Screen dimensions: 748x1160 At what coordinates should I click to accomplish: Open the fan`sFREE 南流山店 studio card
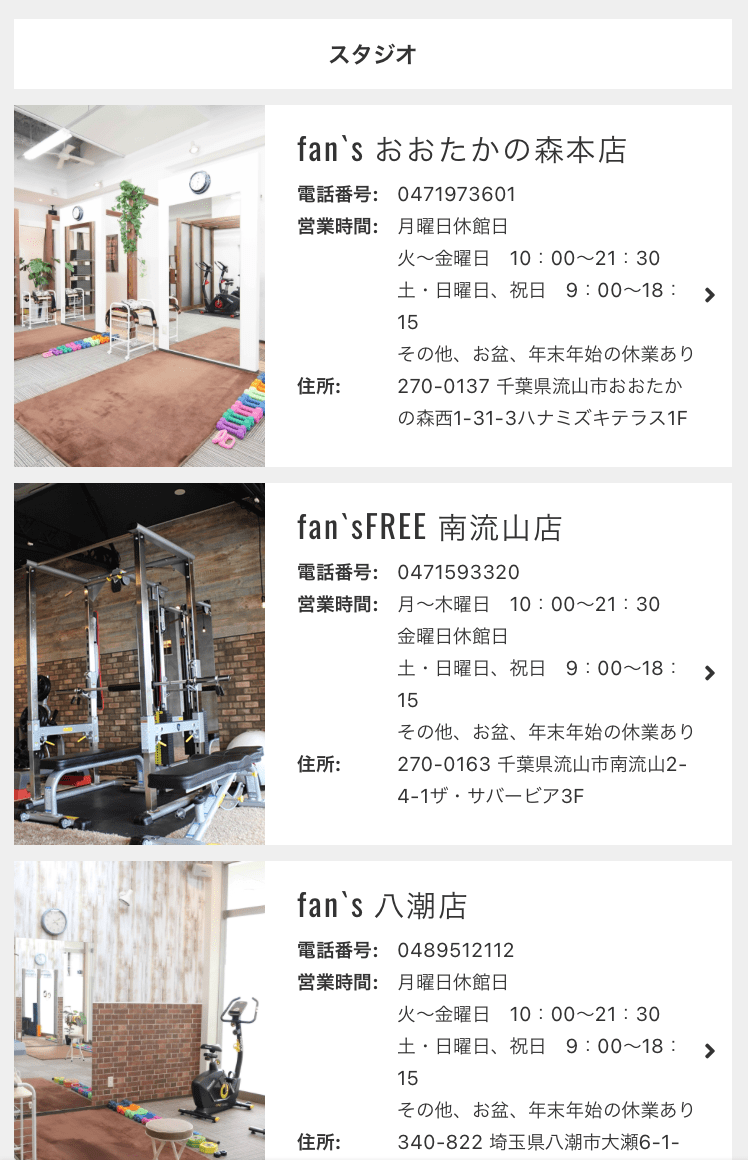[430, 527]
